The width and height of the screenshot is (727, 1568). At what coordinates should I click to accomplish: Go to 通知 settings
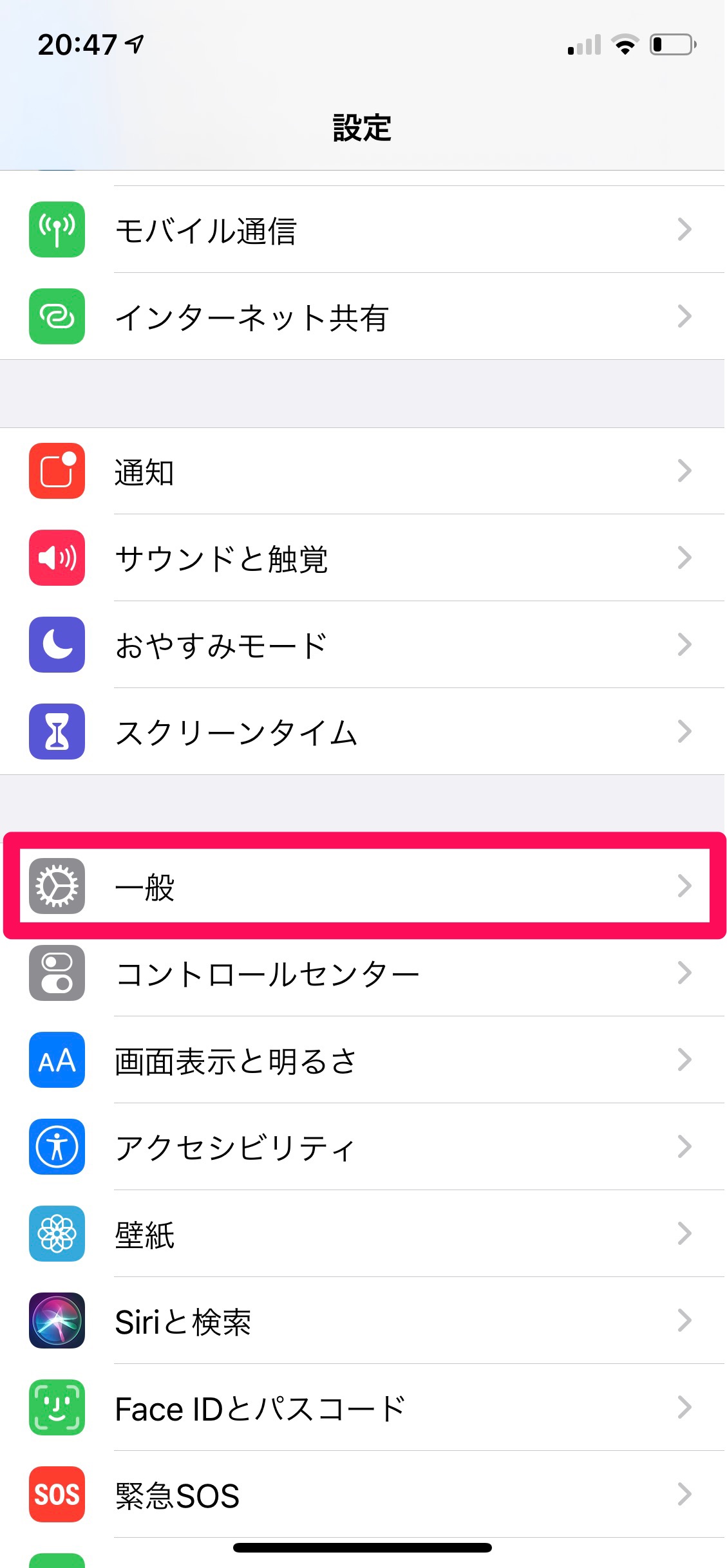pyautogui.click(x=363, y=471)
